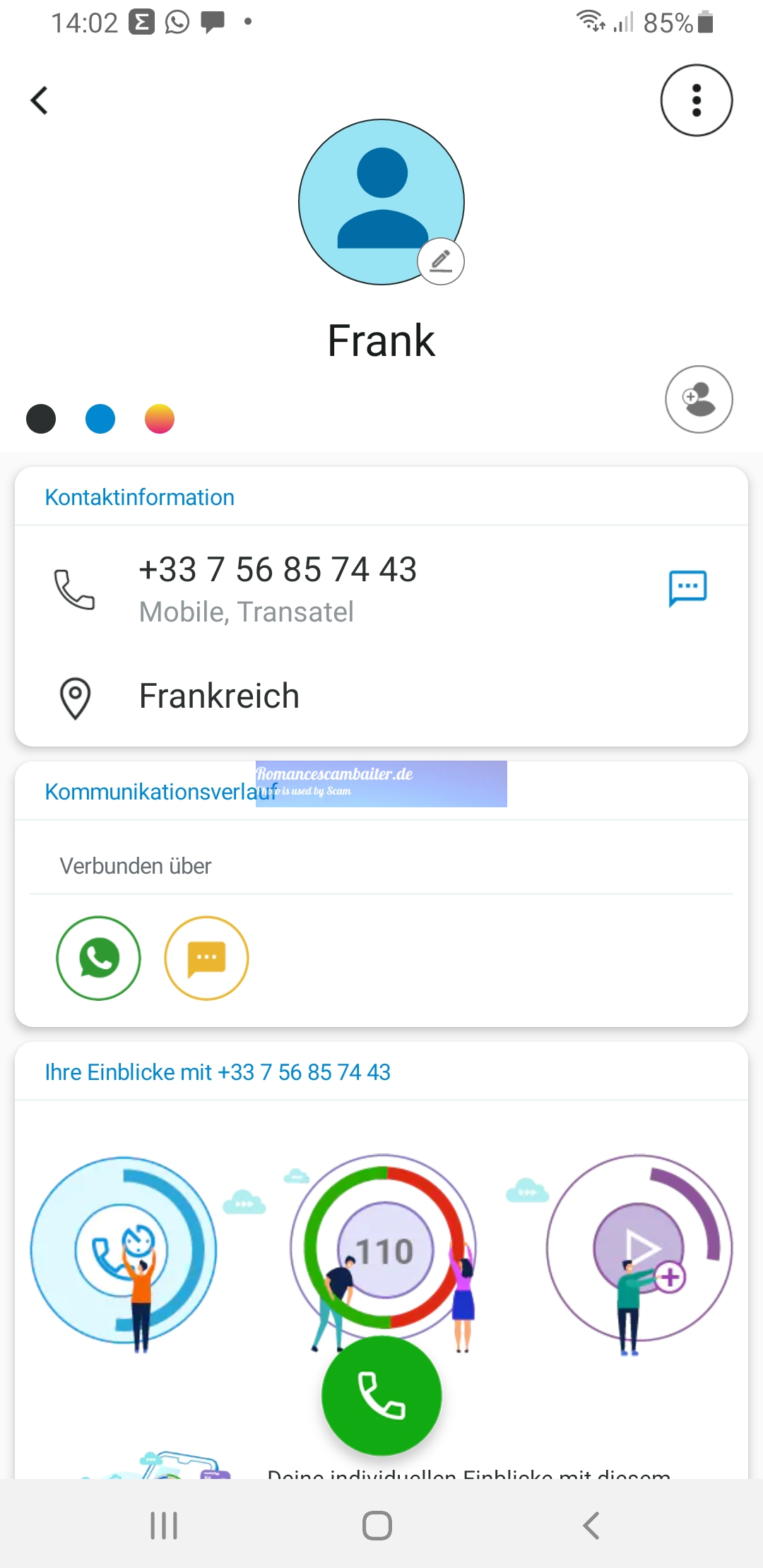
Task: Open recent apps from the navigation bar
Action: [164, 1526]
